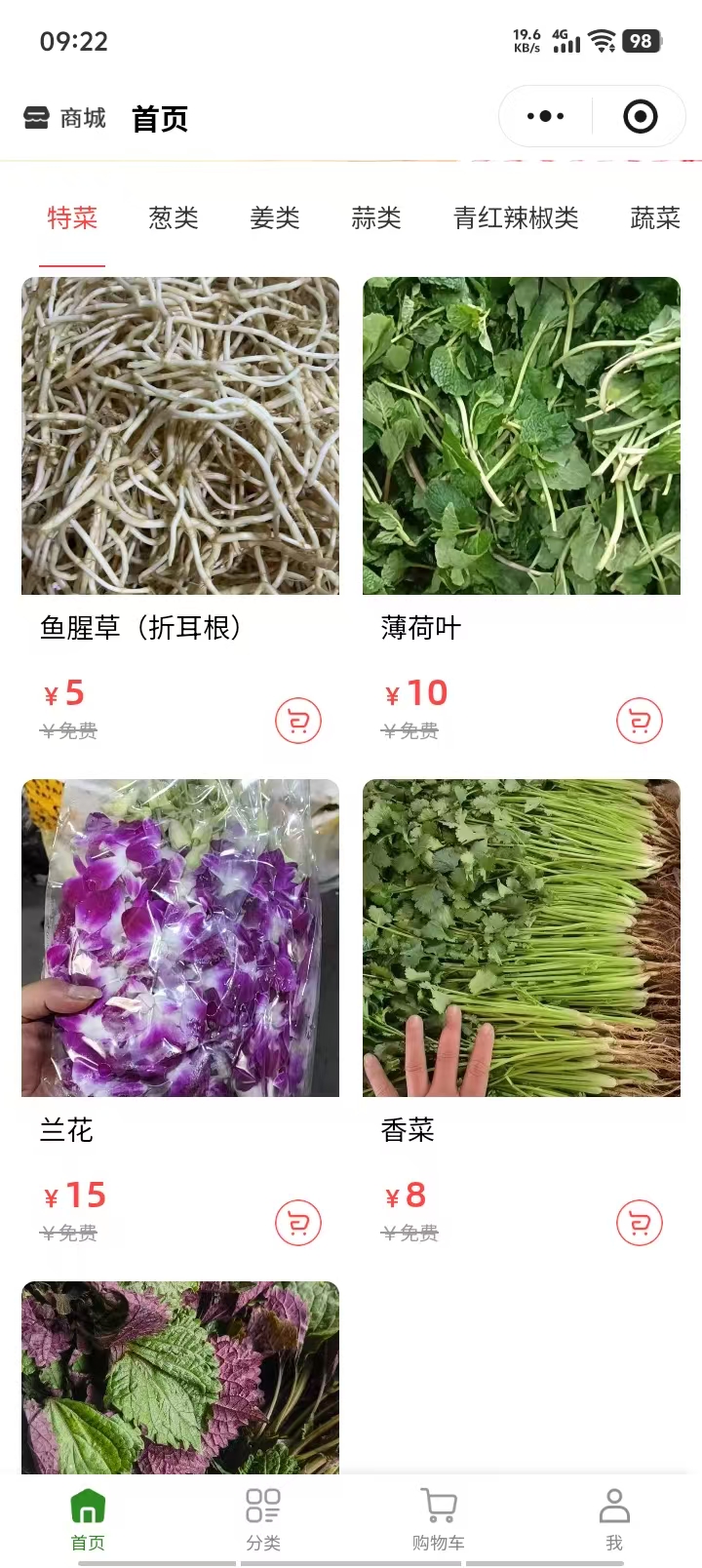Open the 购物车 tab
Screen dimensions: 702x1568
click(439, 1518)
